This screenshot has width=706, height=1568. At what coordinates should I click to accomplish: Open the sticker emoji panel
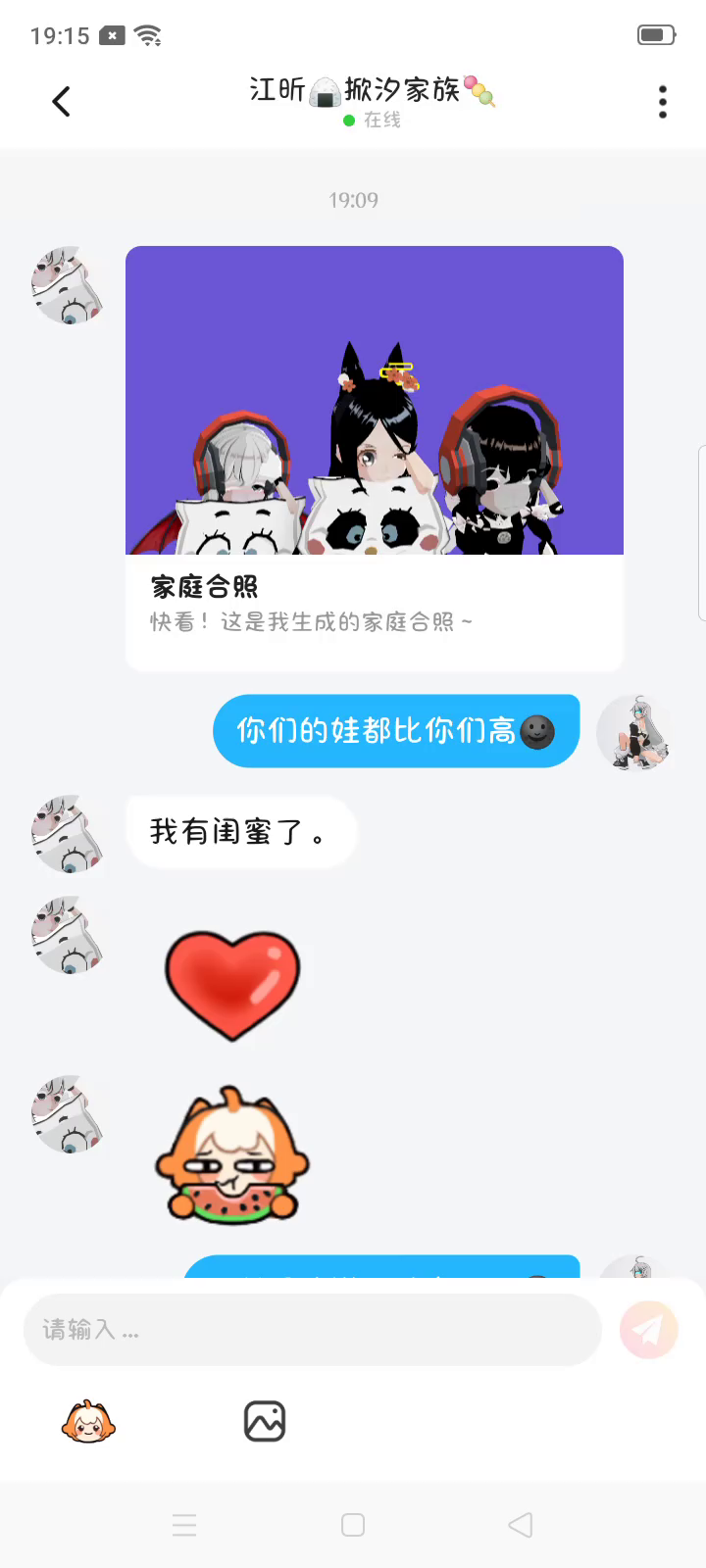(88, 1421)
